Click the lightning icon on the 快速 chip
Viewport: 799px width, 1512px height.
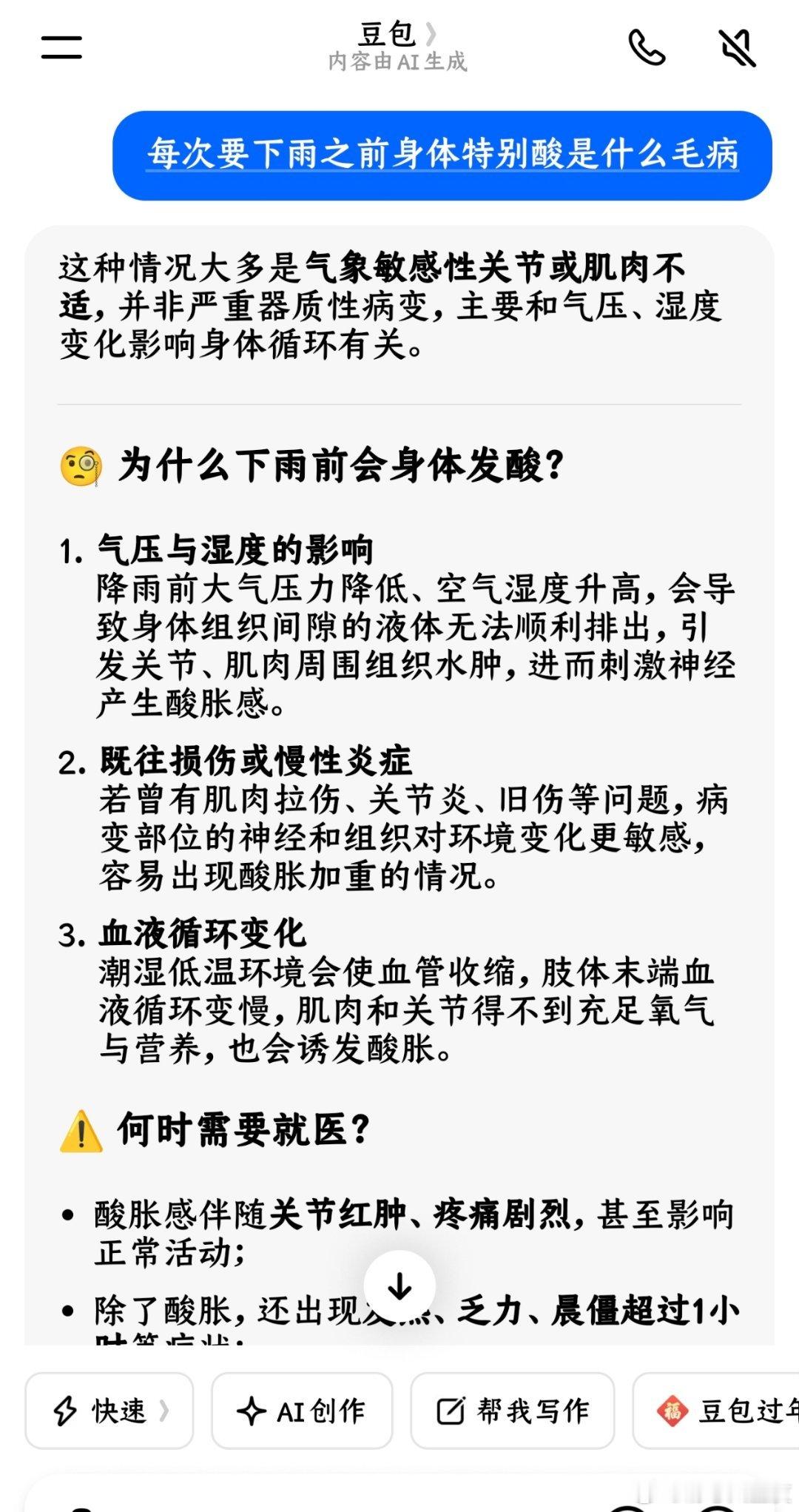point(67,1411)
